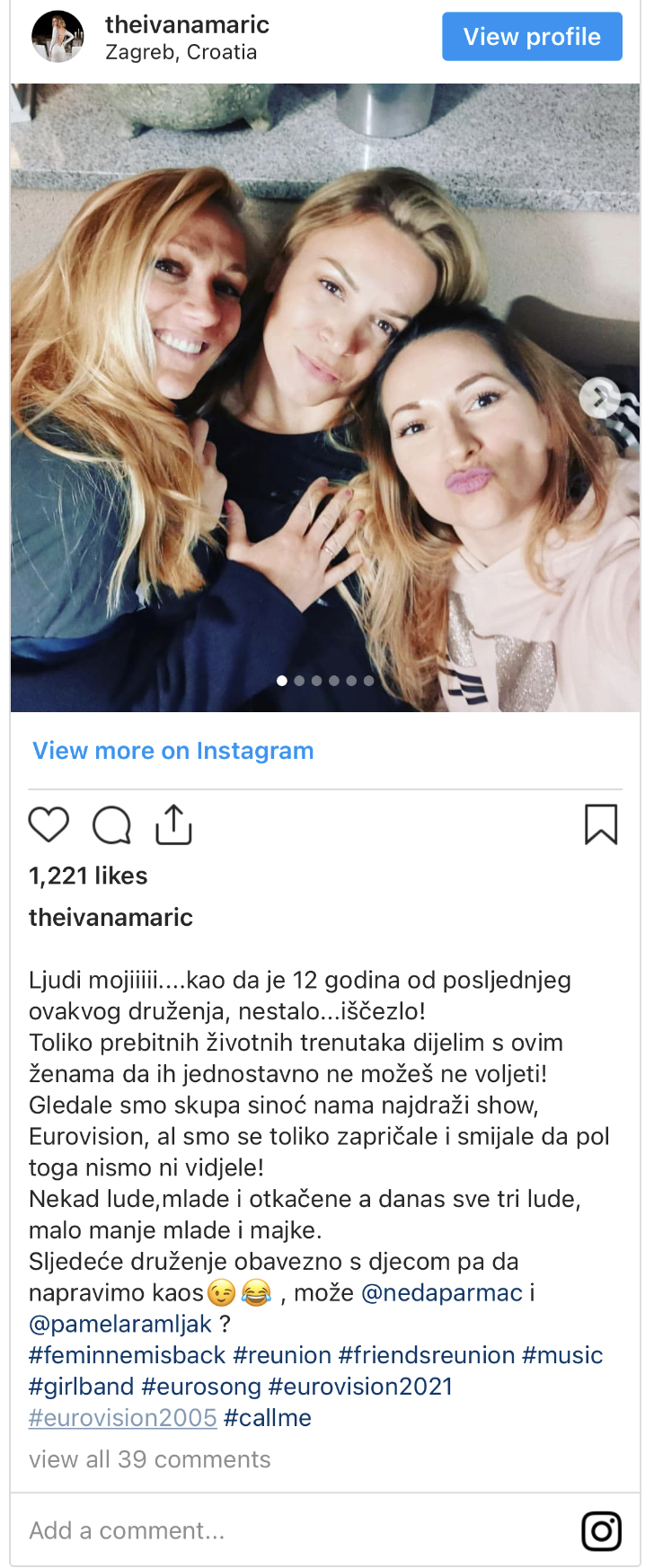Open View more on Instagram link
Image resolution: width=654 pixels, height=1568 pixels.
(x=173, y=751)
